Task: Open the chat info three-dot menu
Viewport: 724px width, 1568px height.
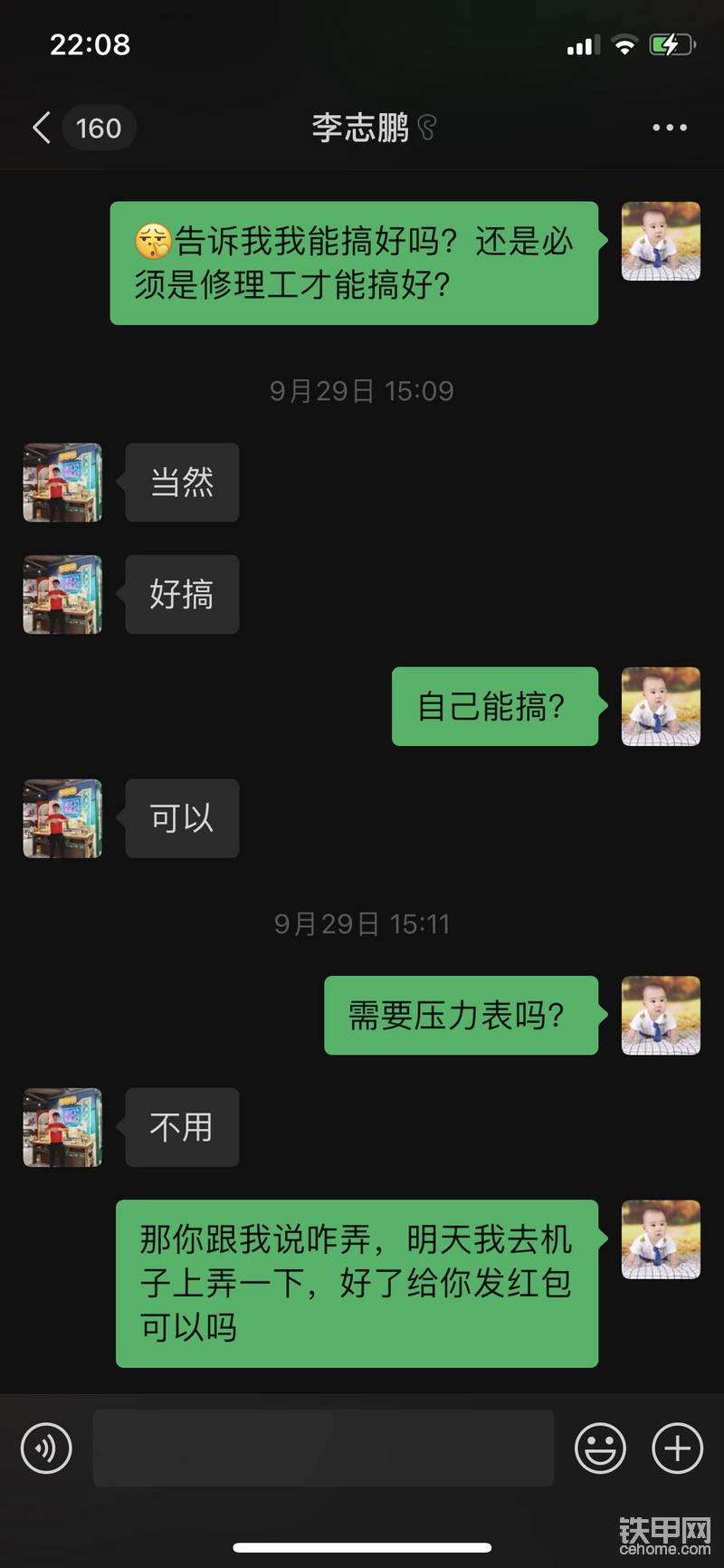Action: pyautogui.click(x=670, y=128)
